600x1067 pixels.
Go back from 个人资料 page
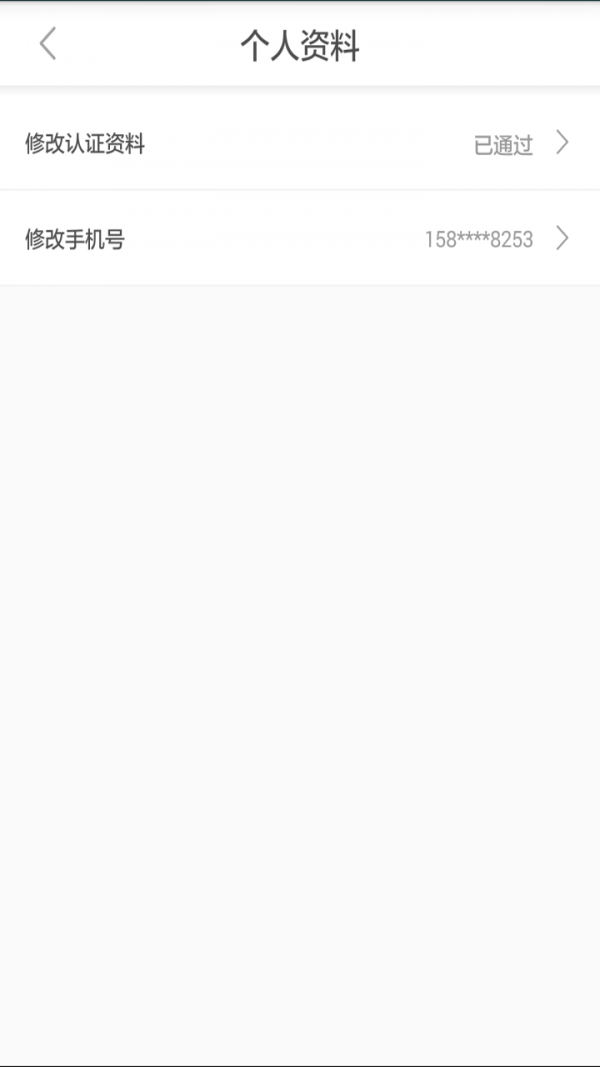(47, 45)
